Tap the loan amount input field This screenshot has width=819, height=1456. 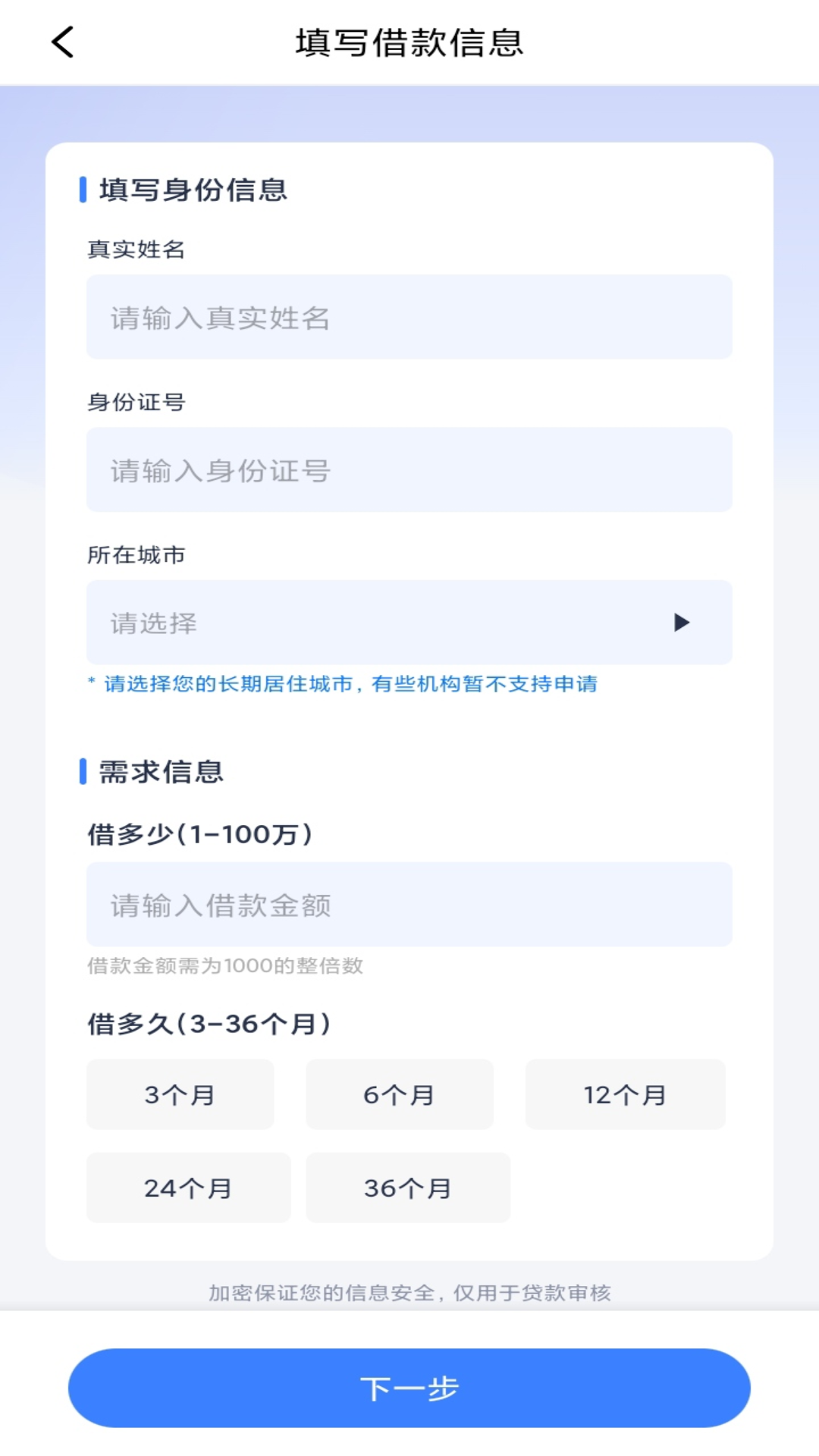pos(409,904)
